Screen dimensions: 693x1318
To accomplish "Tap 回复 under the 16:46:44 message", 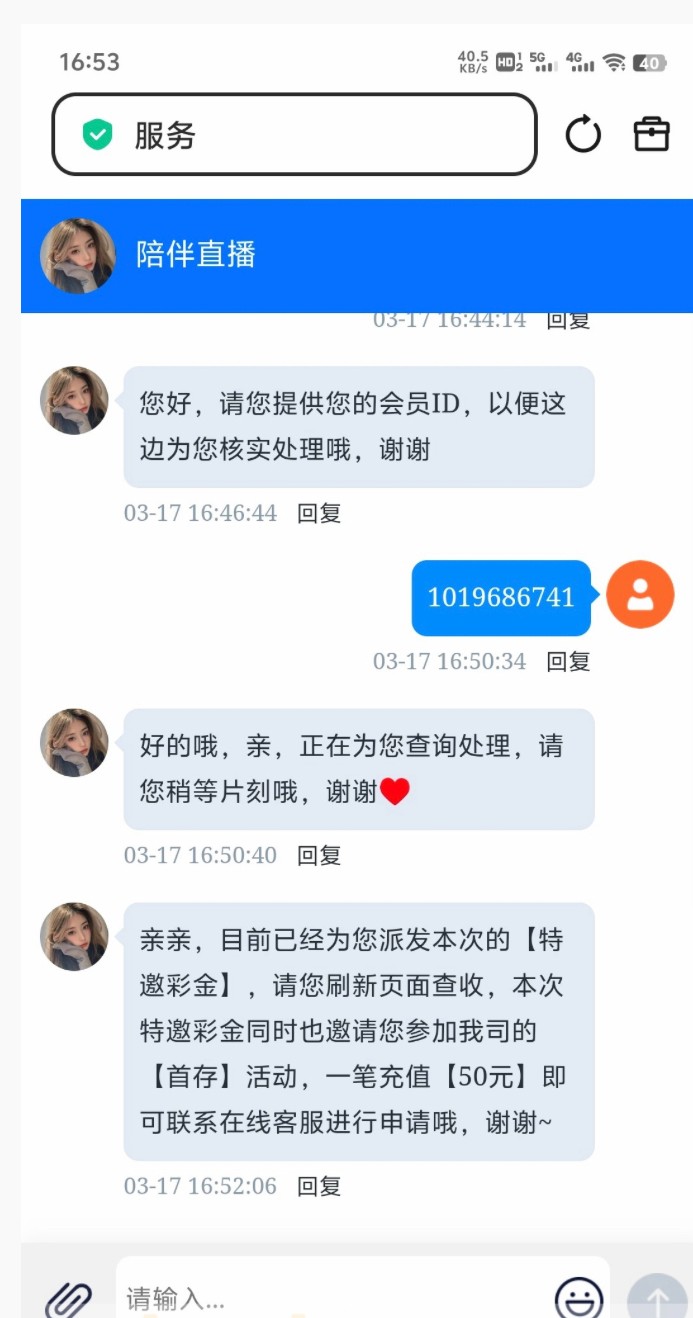I will tap(319, 514).
